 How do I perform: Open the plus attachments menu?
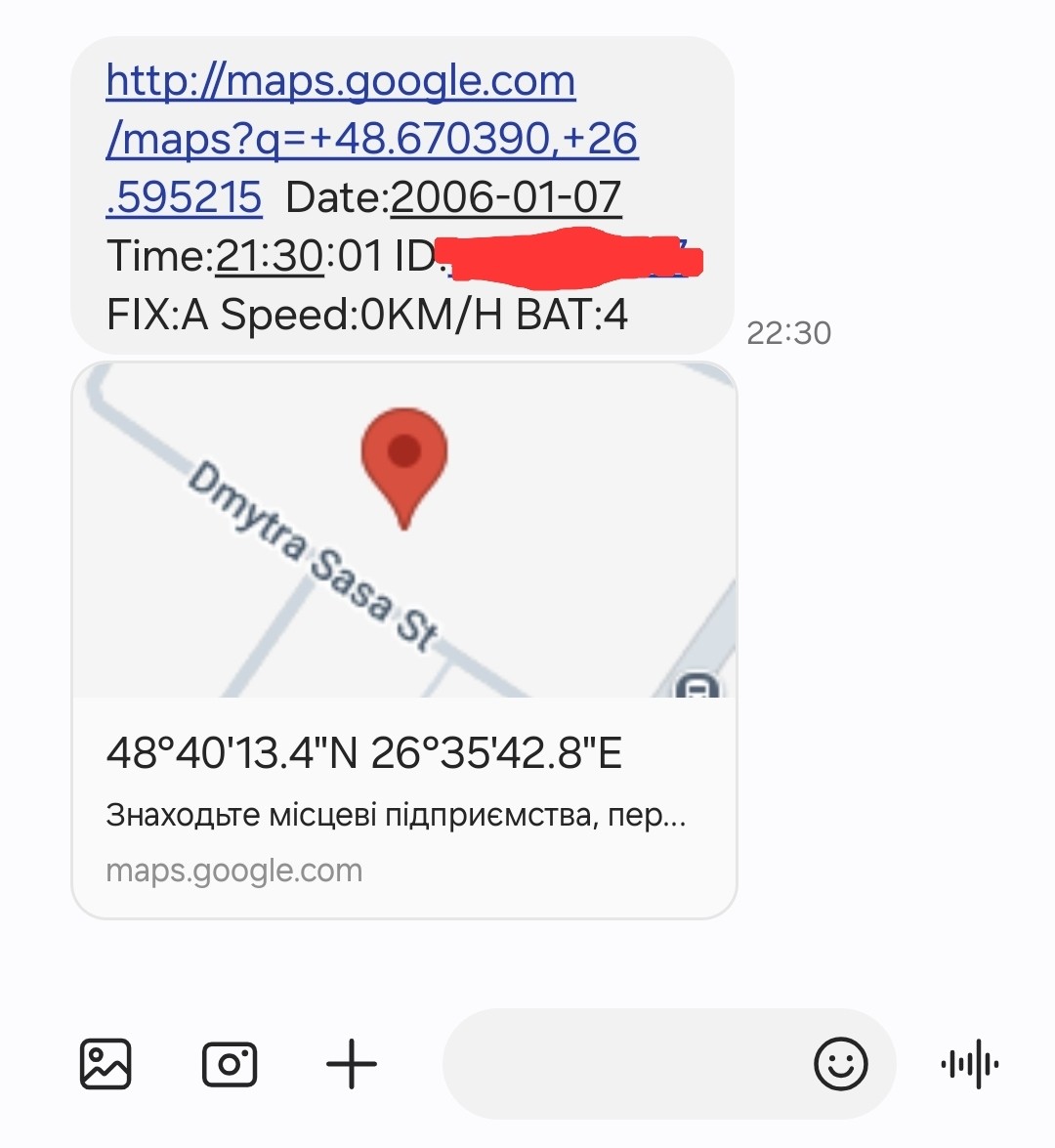point(352,1064)
